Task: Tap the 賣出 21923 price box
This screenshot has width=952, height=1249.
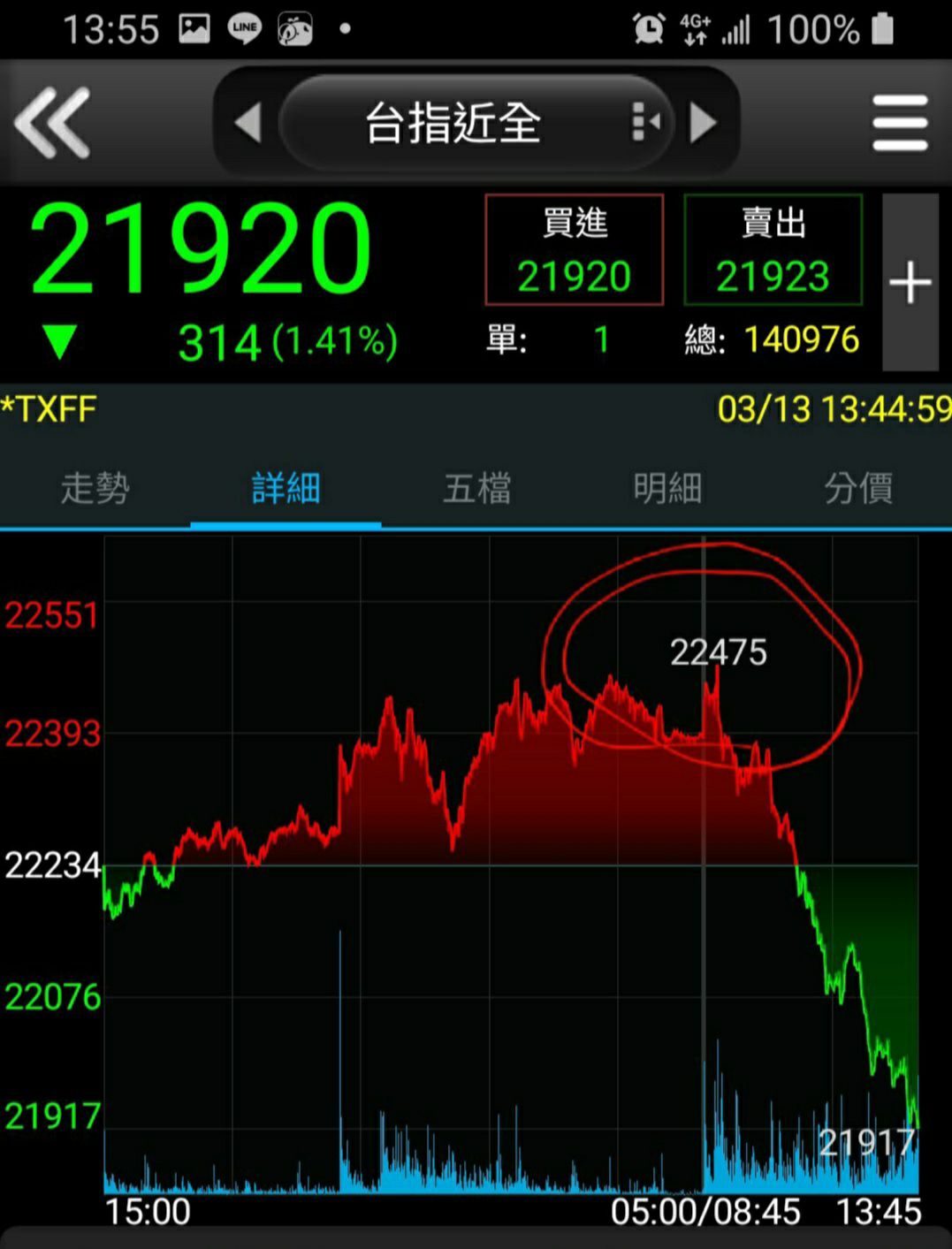Action: pyautogui.click(x=773, y=250)
